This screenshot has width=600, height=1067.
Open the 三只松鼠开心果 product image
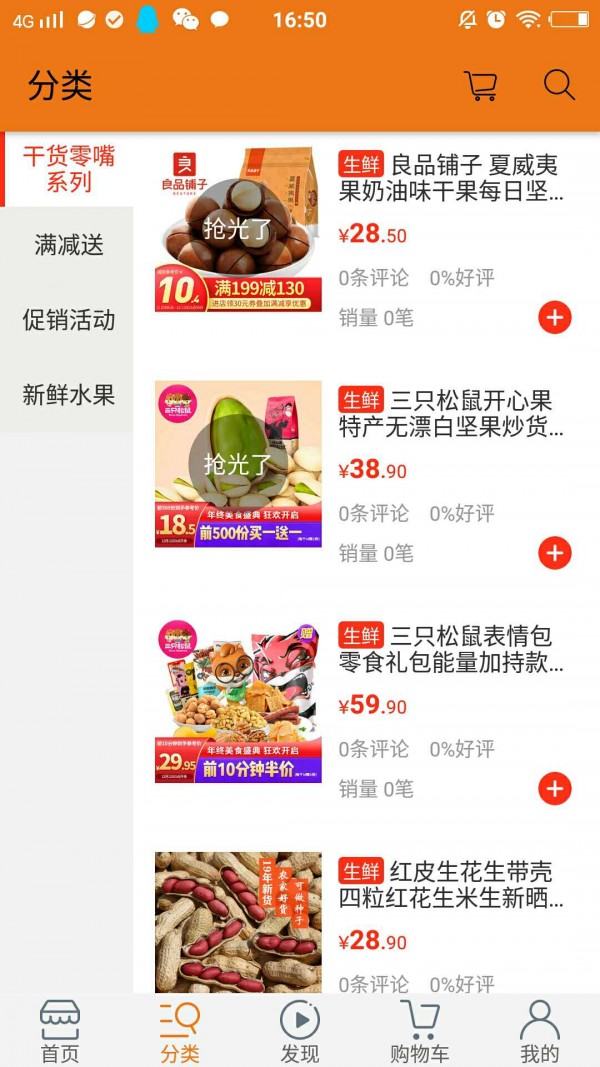coord(238,464)
